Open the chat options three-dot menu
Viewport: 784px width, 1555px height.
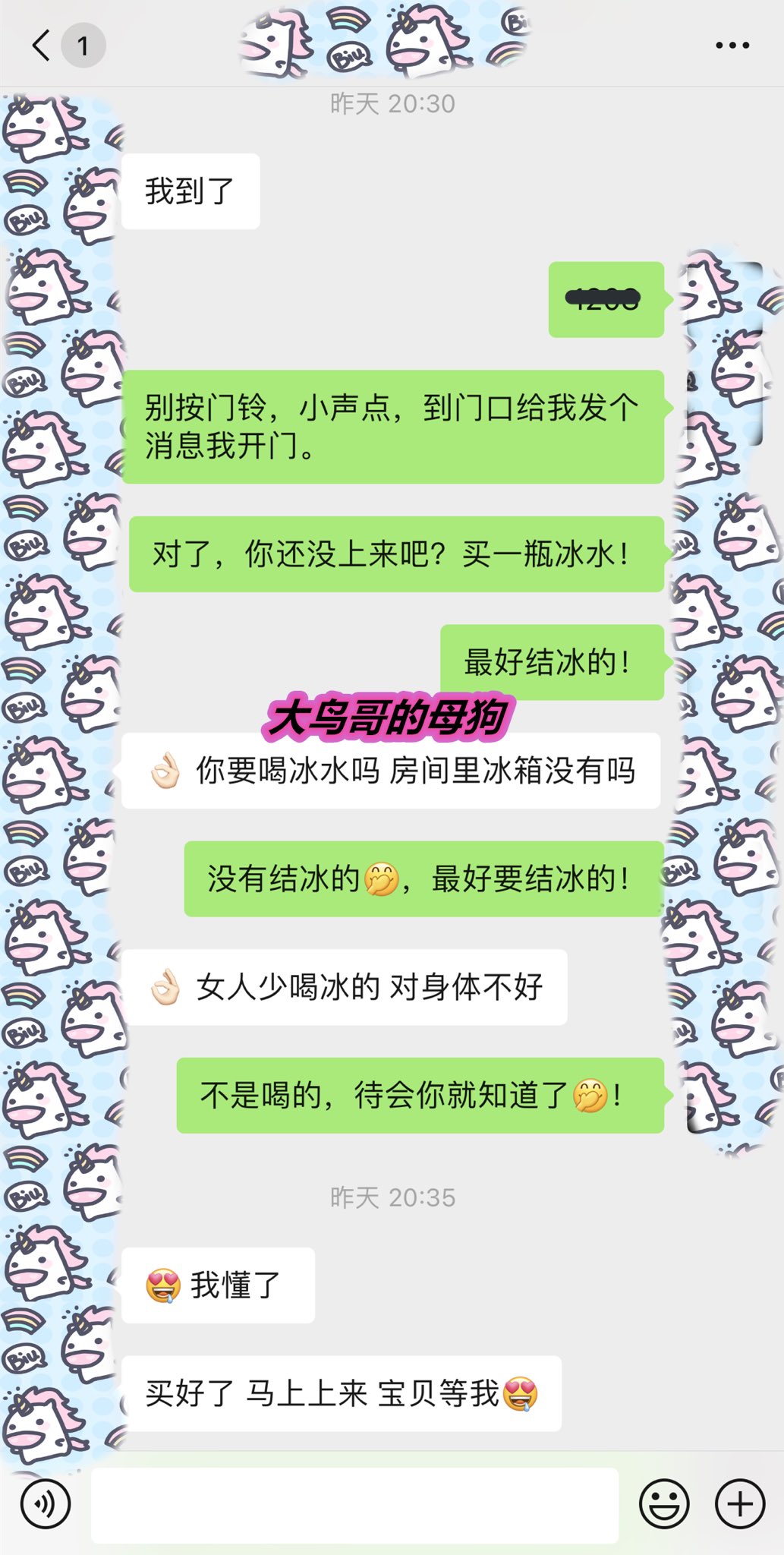pos(732,46)
